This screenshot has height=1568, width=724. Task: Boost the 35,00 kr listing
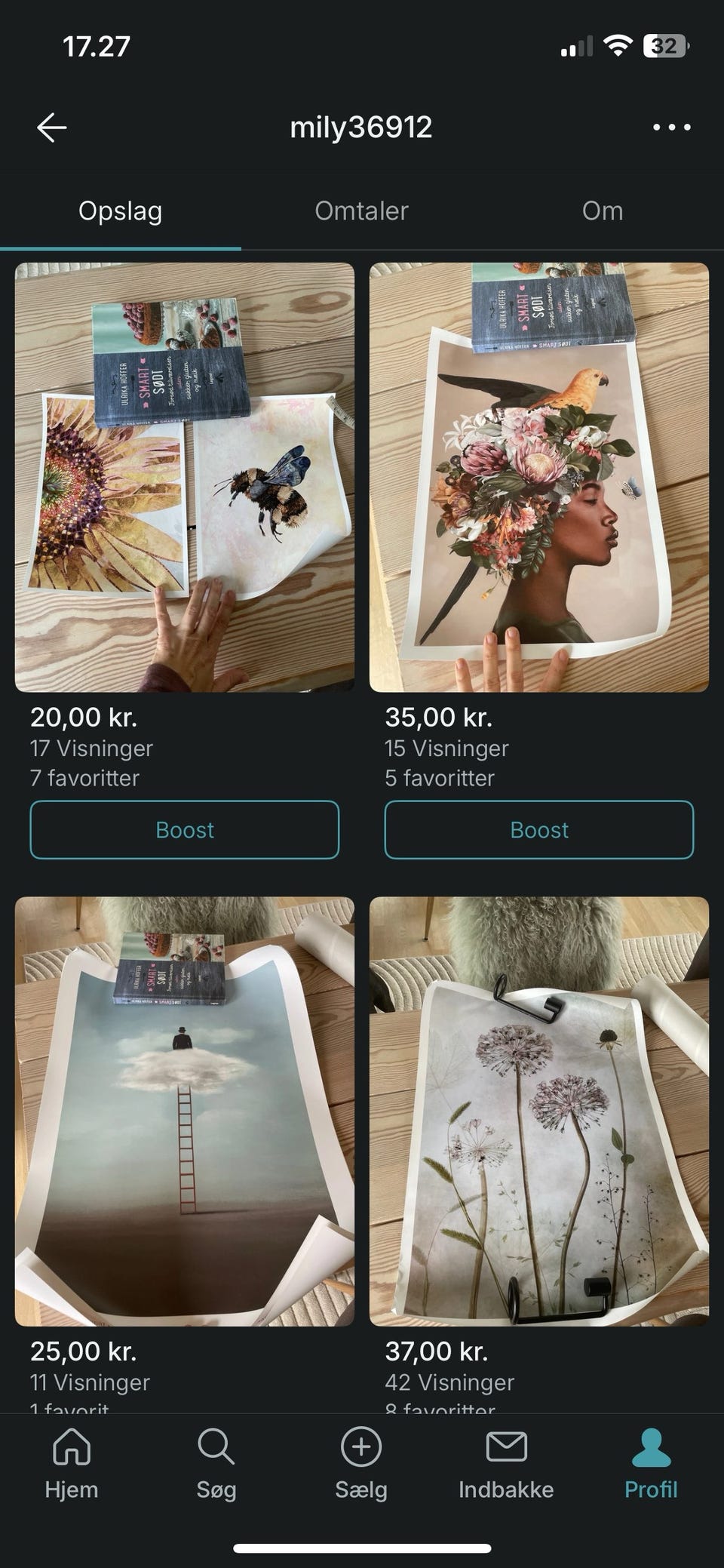coord(538,830)
